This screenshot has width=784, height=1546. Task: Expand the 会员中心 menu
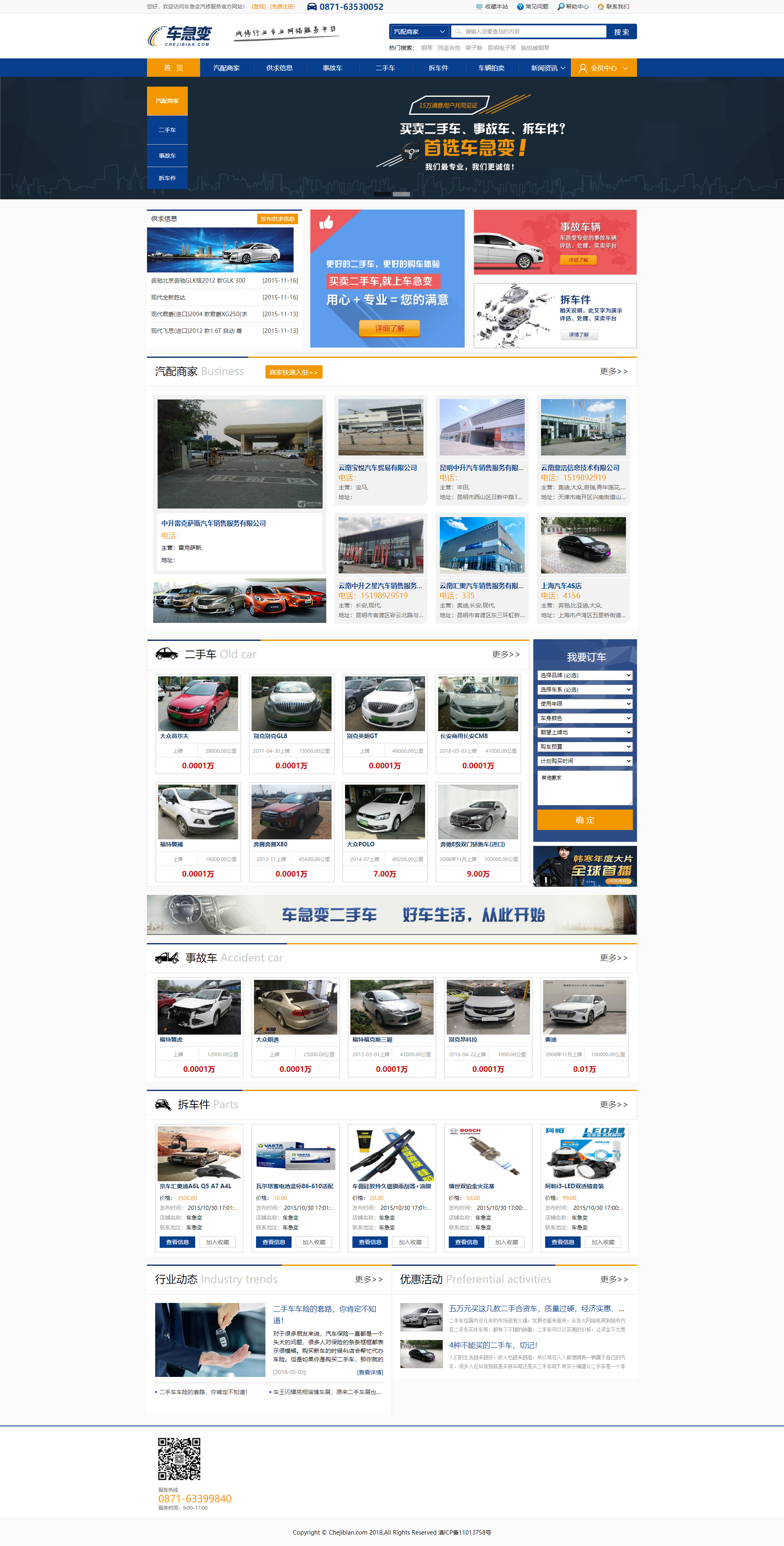603,68
